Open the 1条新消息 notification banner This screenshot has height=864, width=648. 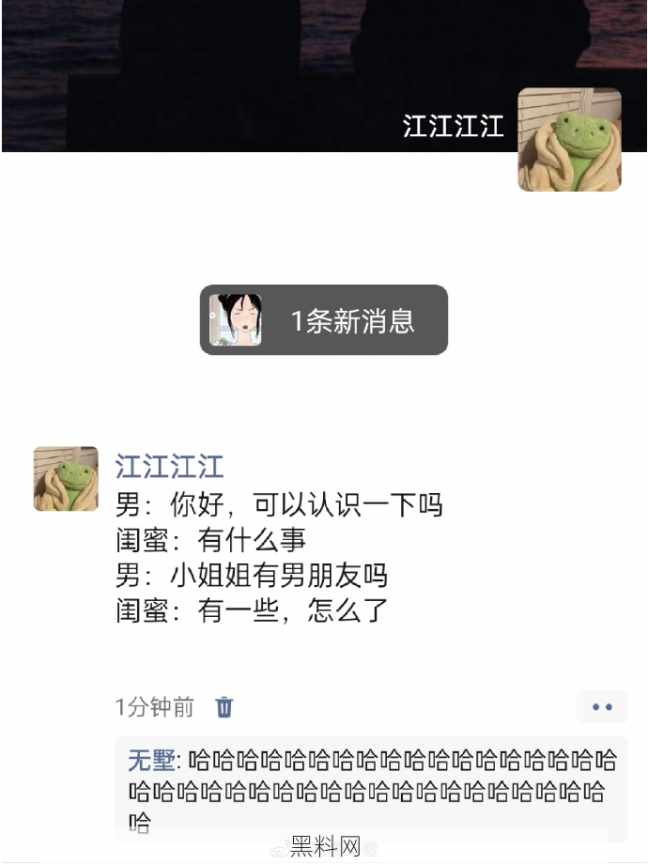pos(324,320)
